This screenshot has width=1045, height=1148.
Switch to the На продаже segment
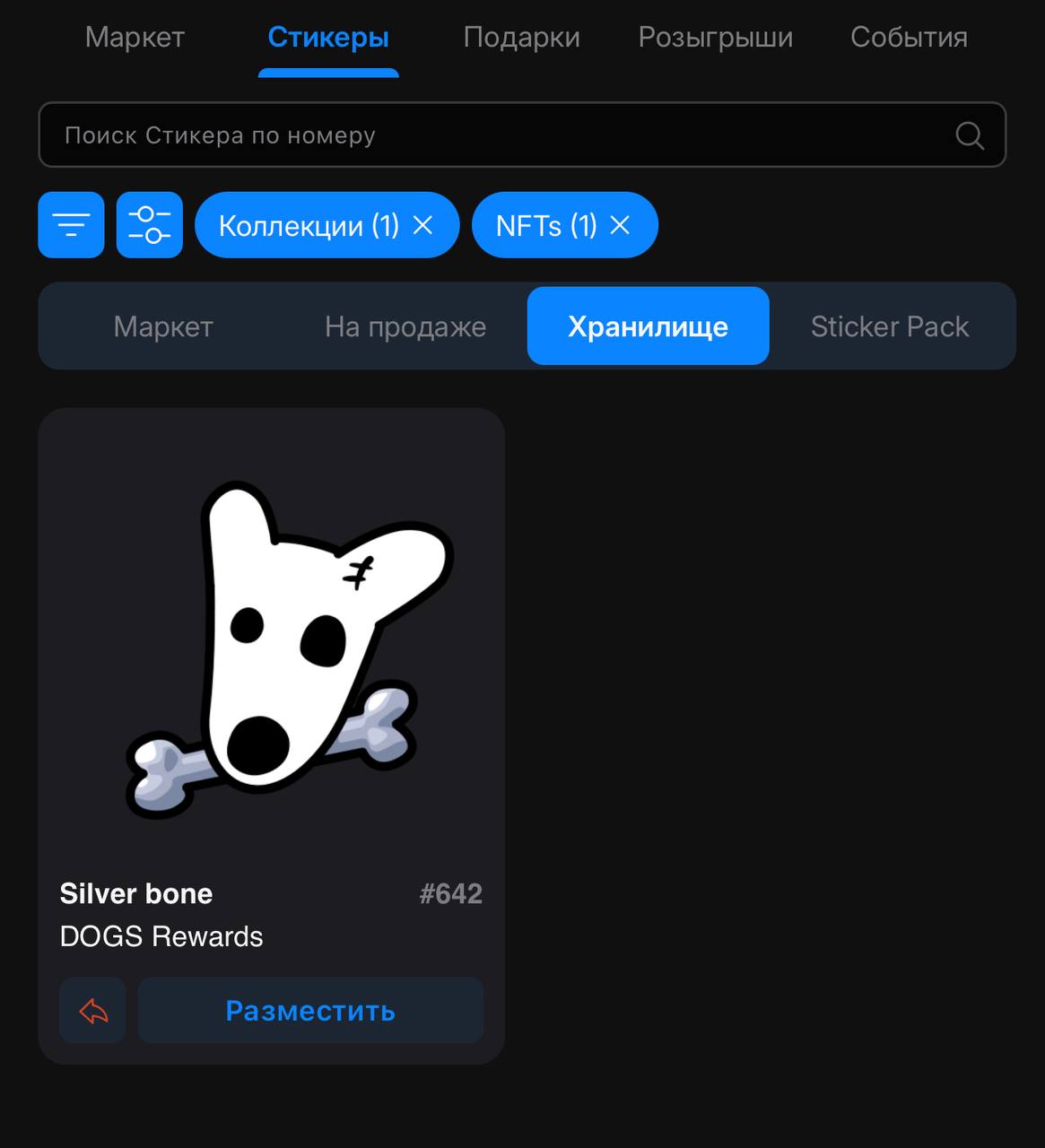405,326
